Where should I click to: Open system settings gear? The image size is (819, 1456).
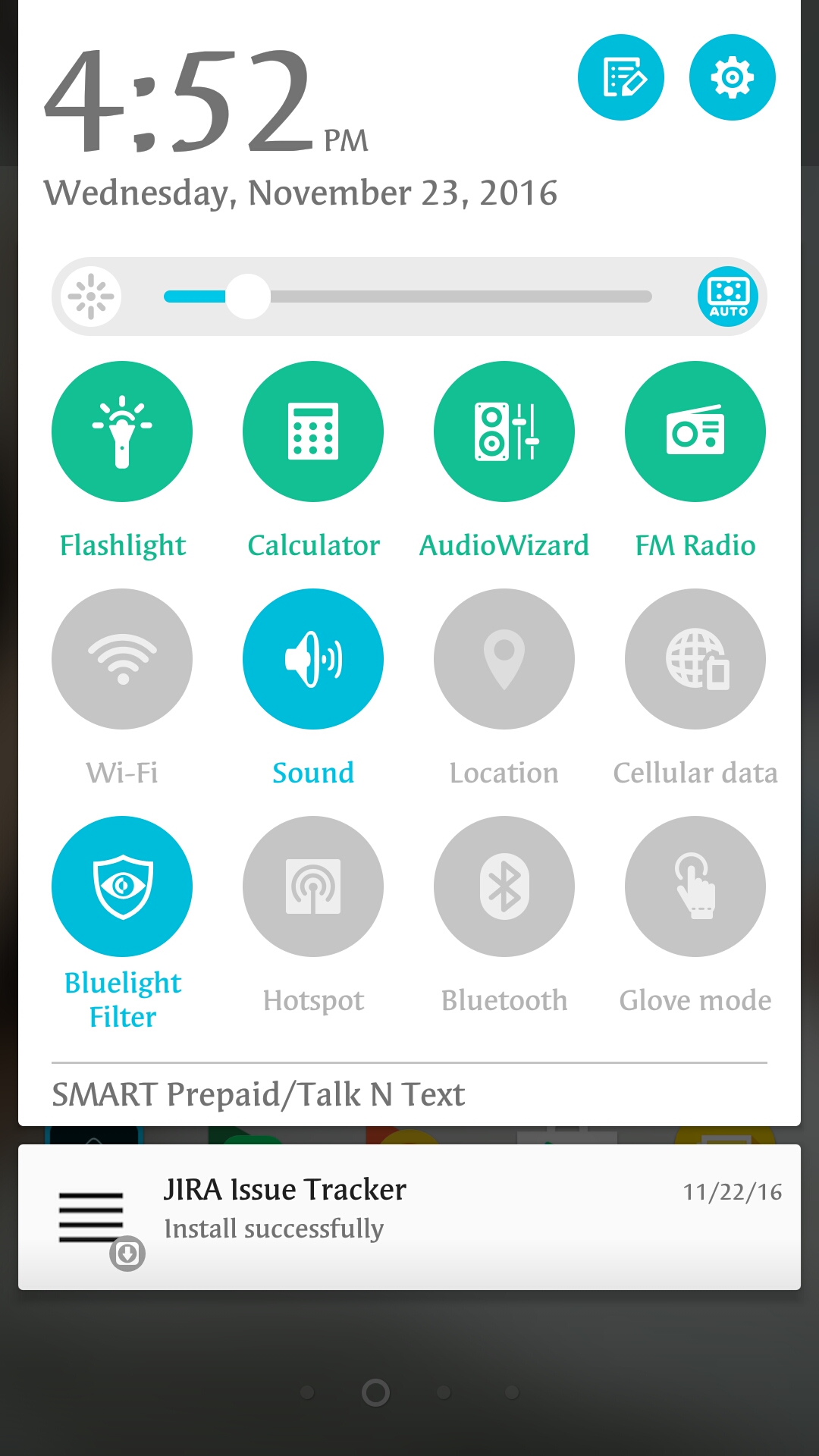tap(732, 77)
